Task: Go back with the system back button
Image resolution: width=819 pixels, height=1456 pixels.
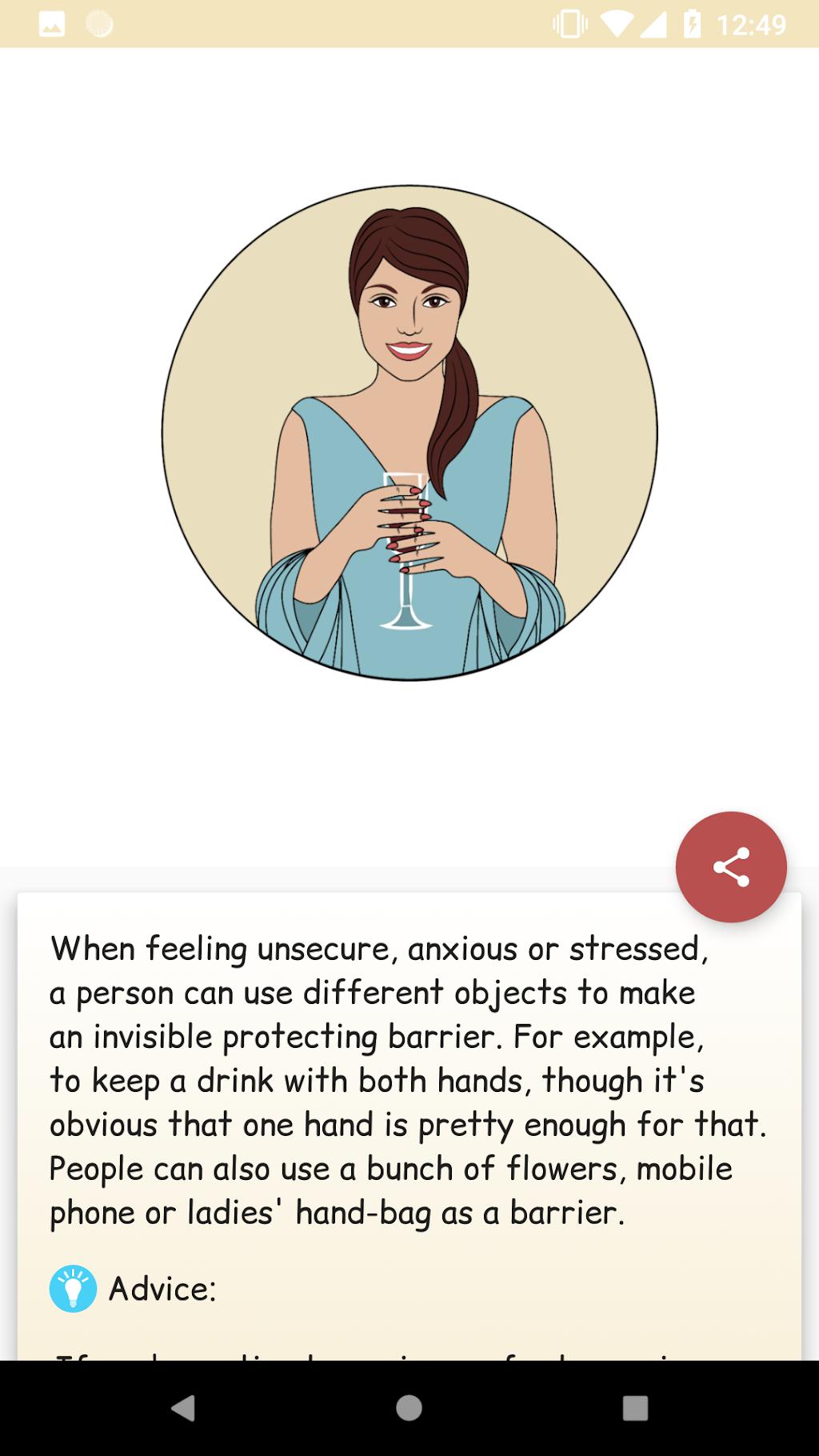Action: [184, 1408]
